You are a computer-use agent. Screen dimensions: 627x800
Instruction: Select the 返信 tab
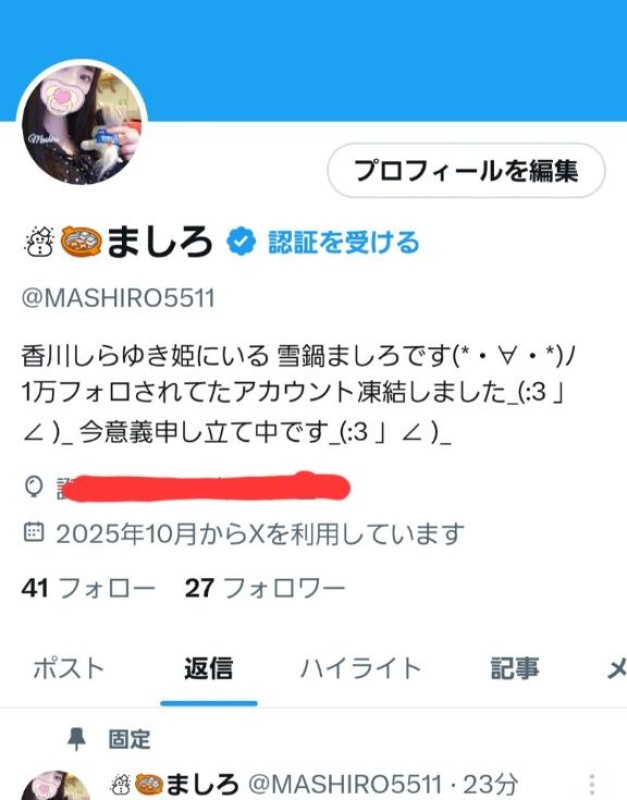pyautogui.click(x=208, y=668)
